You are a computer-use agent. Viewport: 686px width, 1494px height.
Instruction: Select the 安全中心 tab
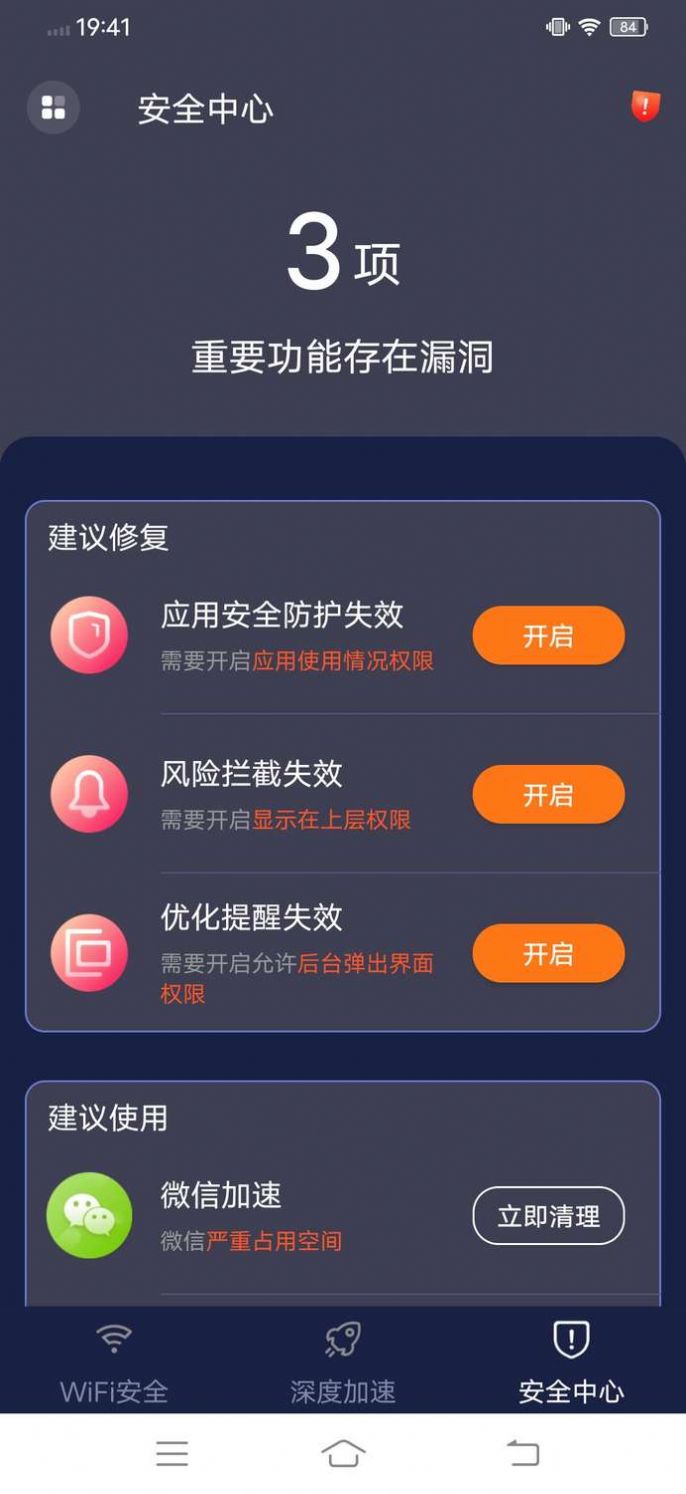tap(571, 1361)
